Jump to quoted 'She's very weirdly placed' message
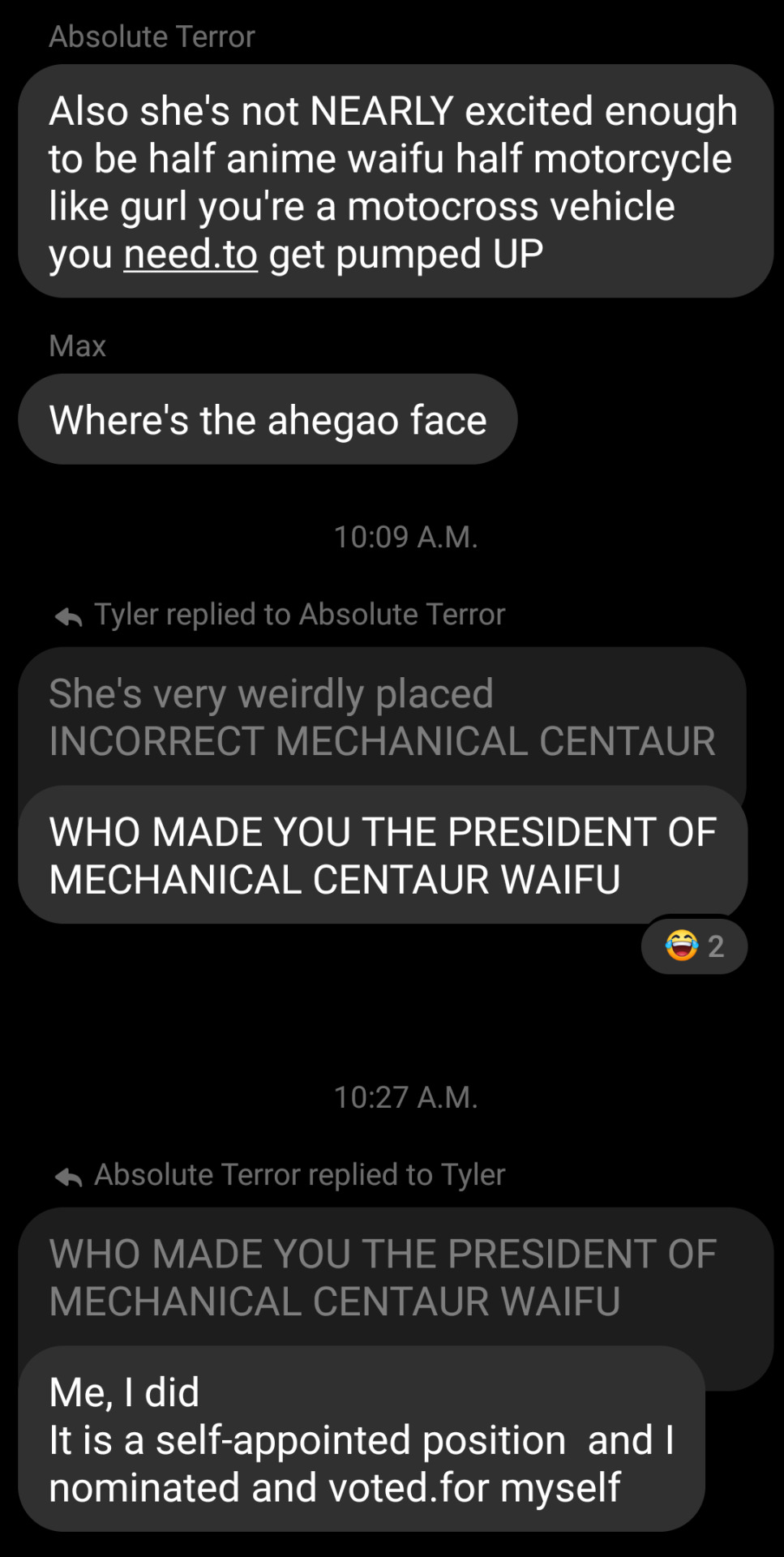The height and width of the screenshot is (1557, 784). point(381,718)
